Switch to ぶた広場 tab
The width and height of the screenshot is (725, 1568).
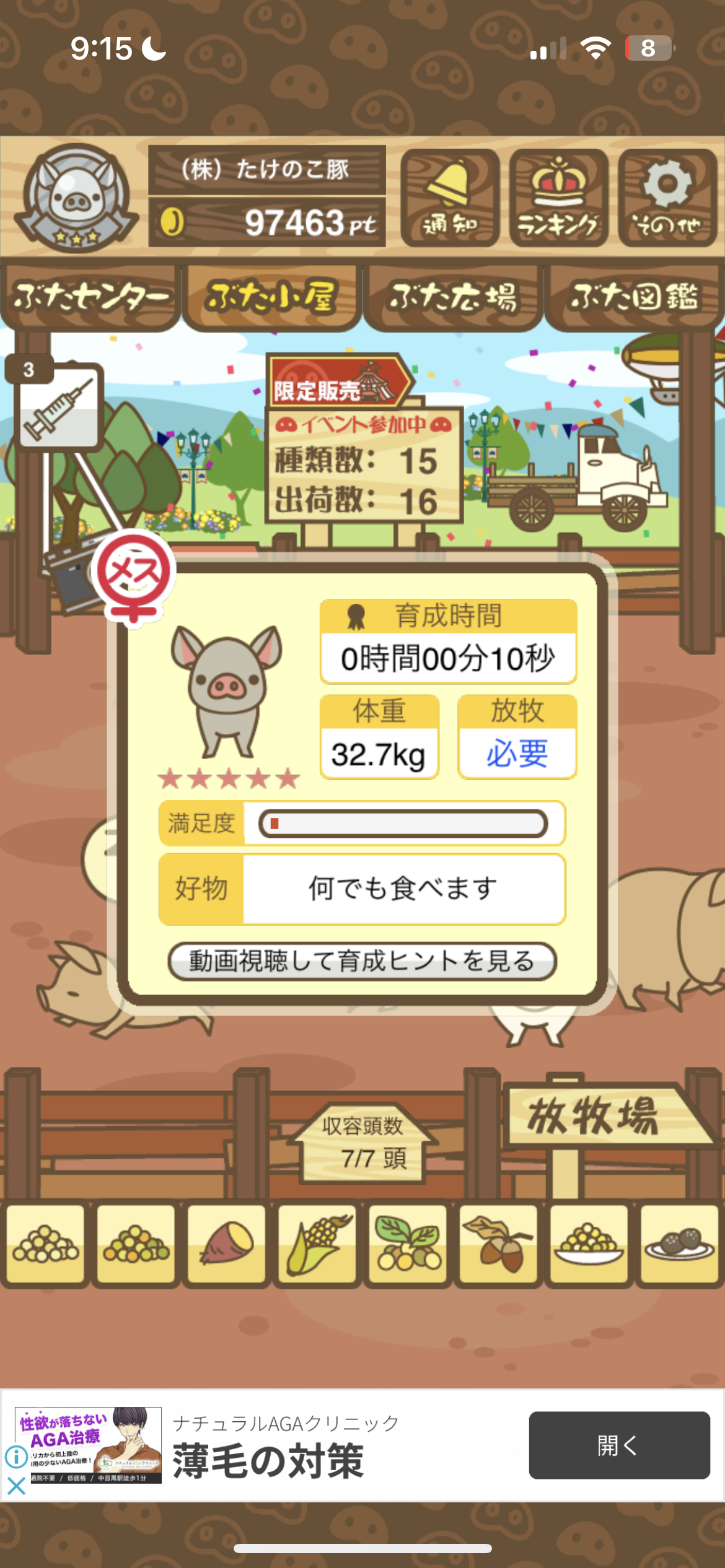[453, 297]
